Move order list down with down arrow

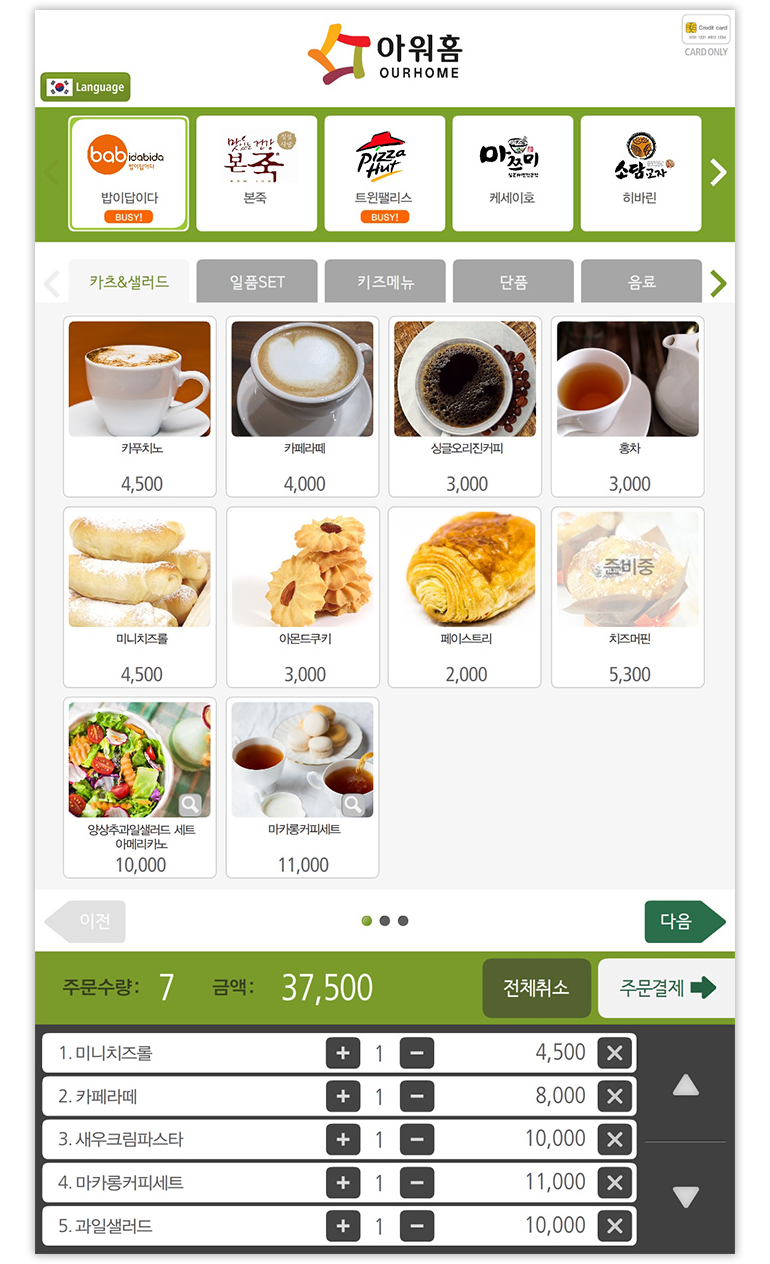click(686, 1196)
